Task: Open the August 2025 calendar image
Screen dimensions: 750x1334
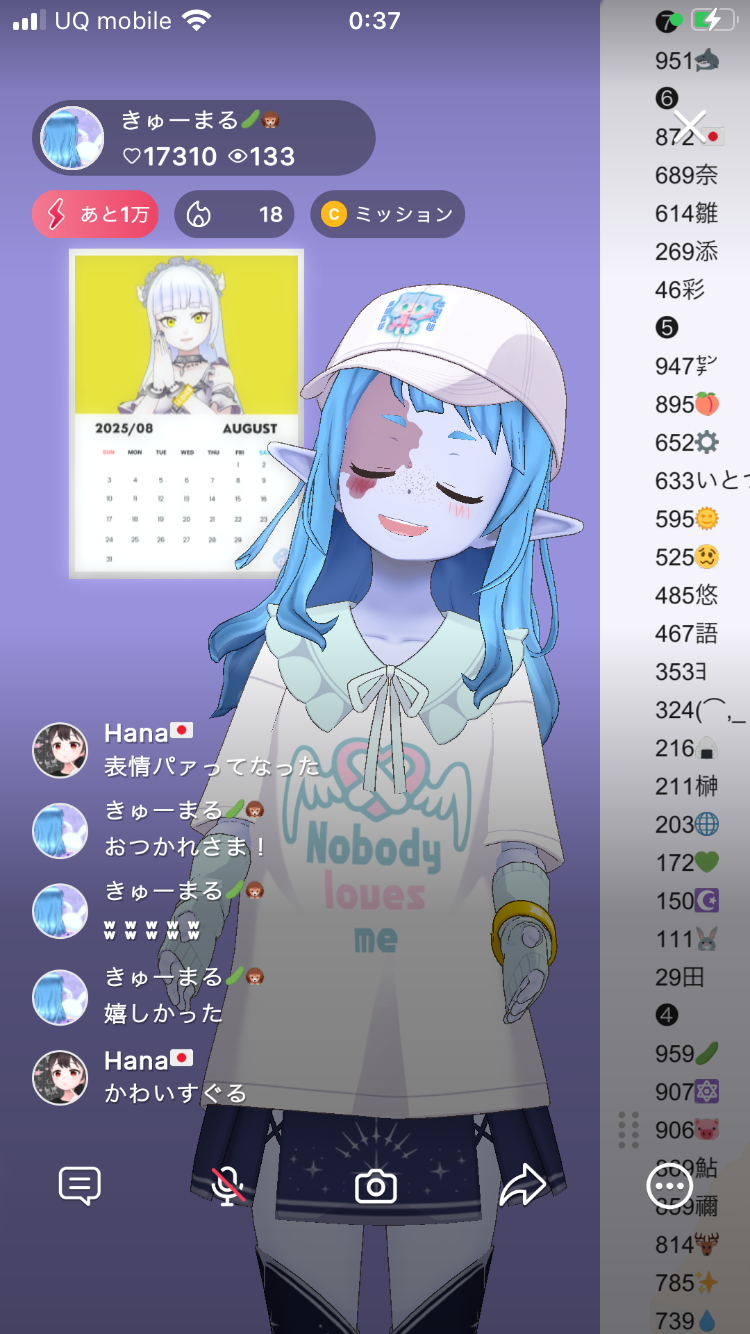Action: click(186, 413)
